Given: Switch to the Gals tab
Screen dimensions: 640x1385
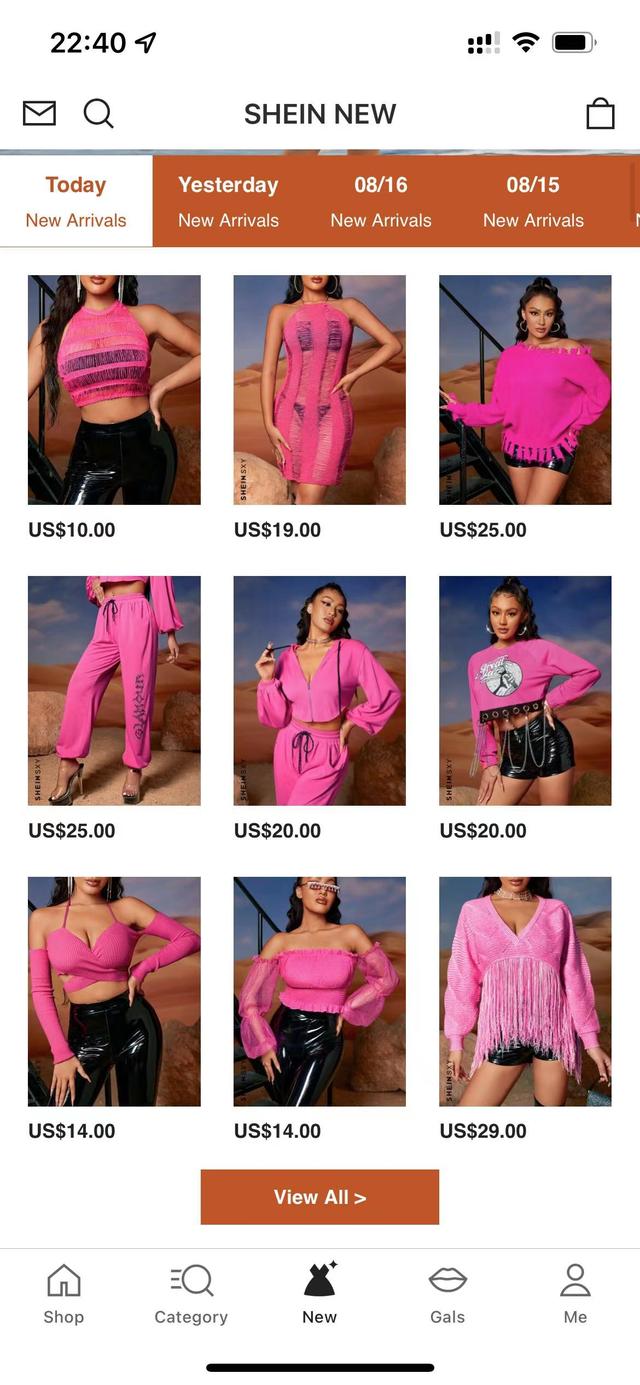Looking at the screenshot, I should 447,1293.
